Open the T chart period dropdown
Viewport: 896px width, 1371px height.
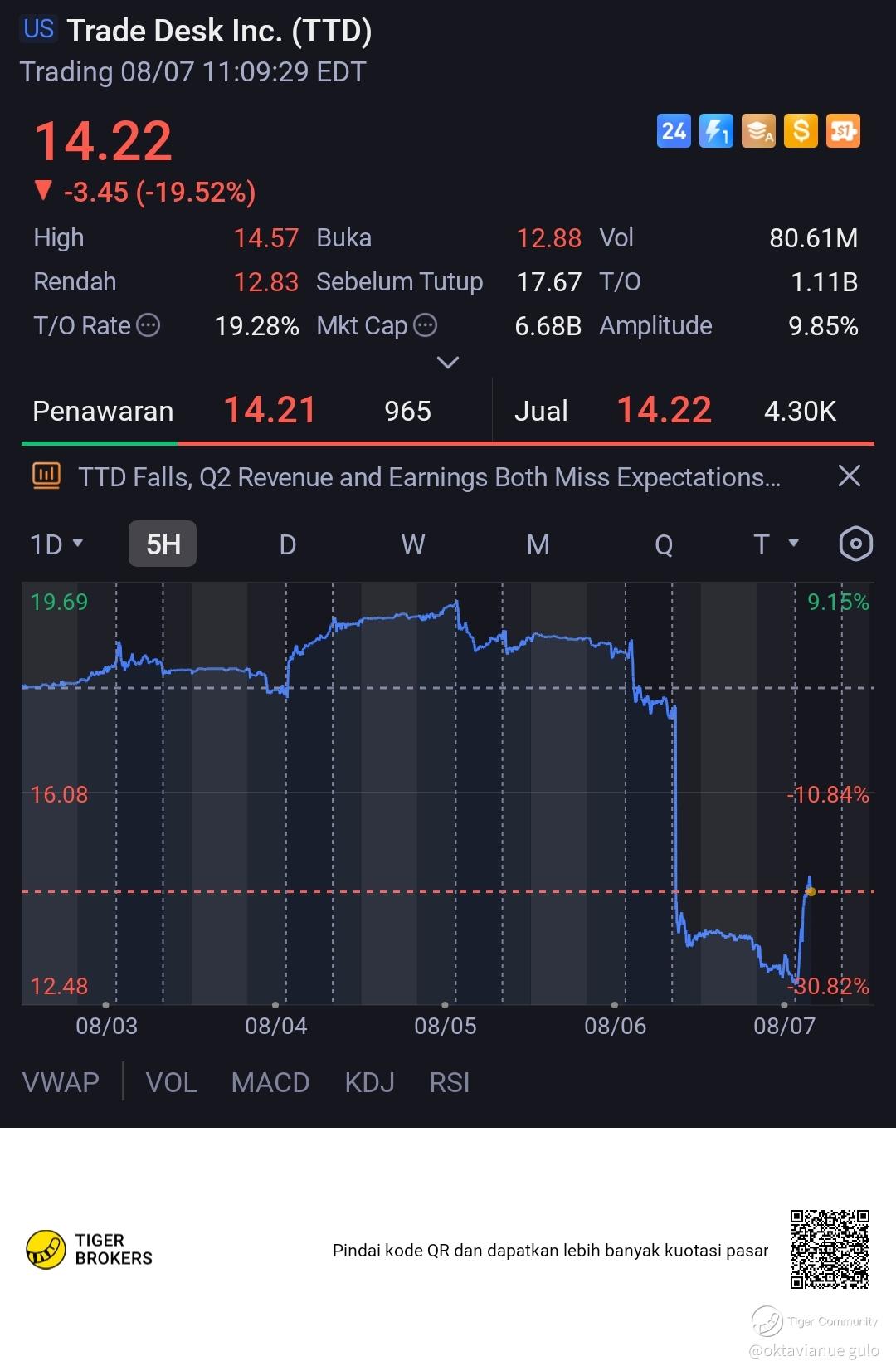coord(776,544)
